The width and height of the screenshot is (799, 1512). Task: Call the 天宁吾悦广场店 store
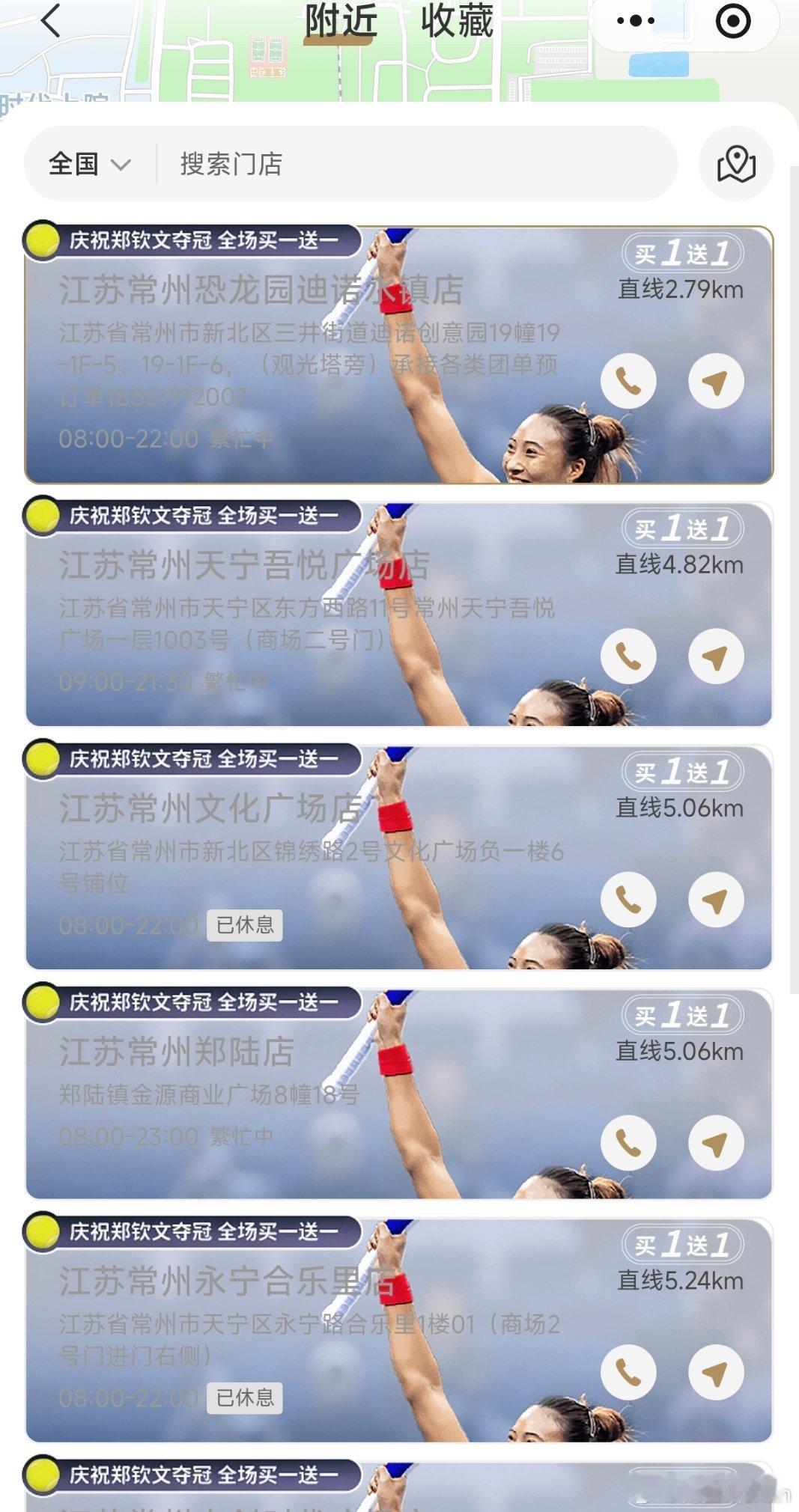click(x=628, y=656)
